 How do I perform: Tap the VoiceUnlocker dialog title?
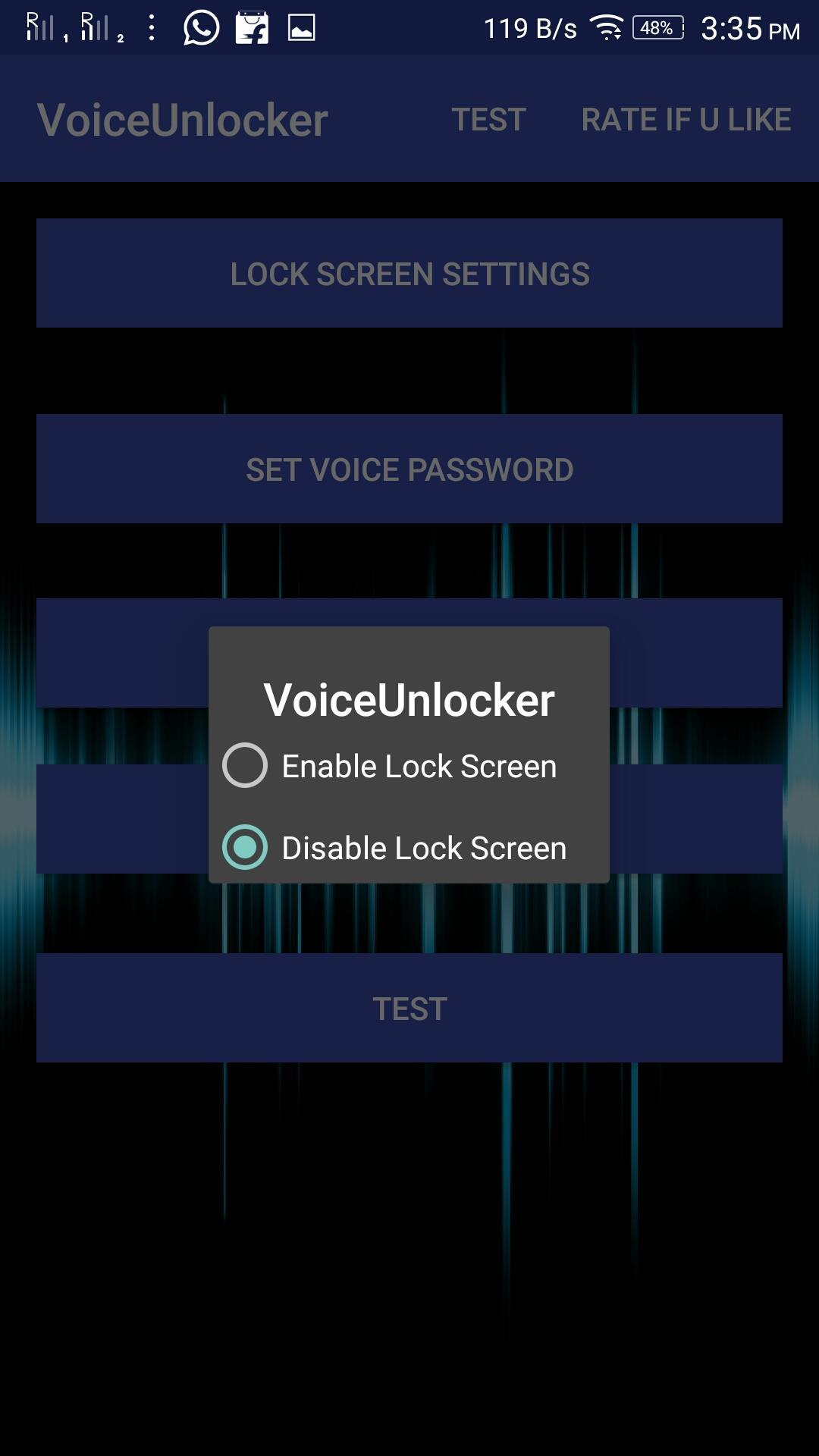(x=409, y=698)
